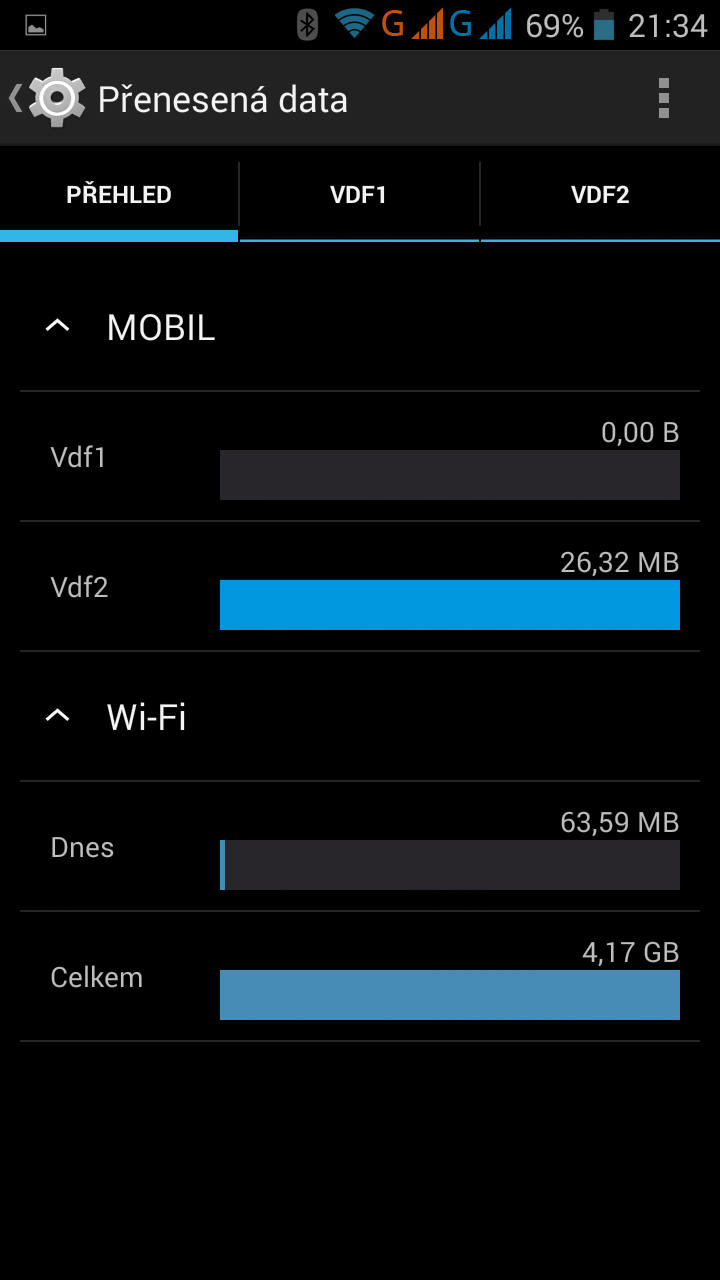This screenshot has height=1280, width=720.
Task: Open the overflow menu
Action: 663,98
